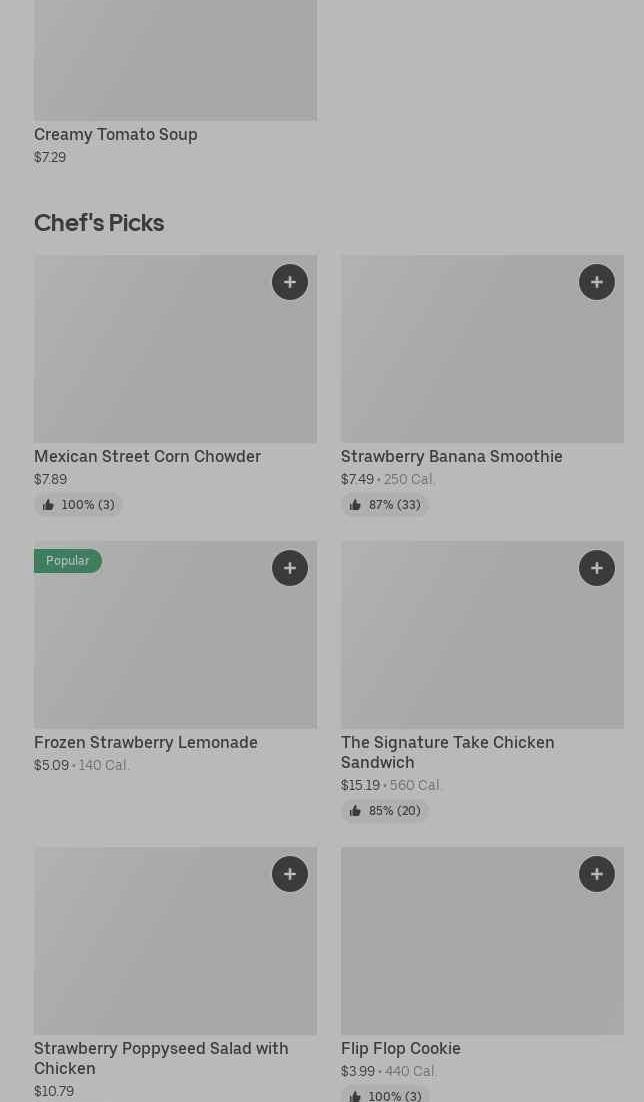This screenshot has width=644, height=1102.
Task: View Flip Flop Cookie details
Action: click(x=401, y=1048)
